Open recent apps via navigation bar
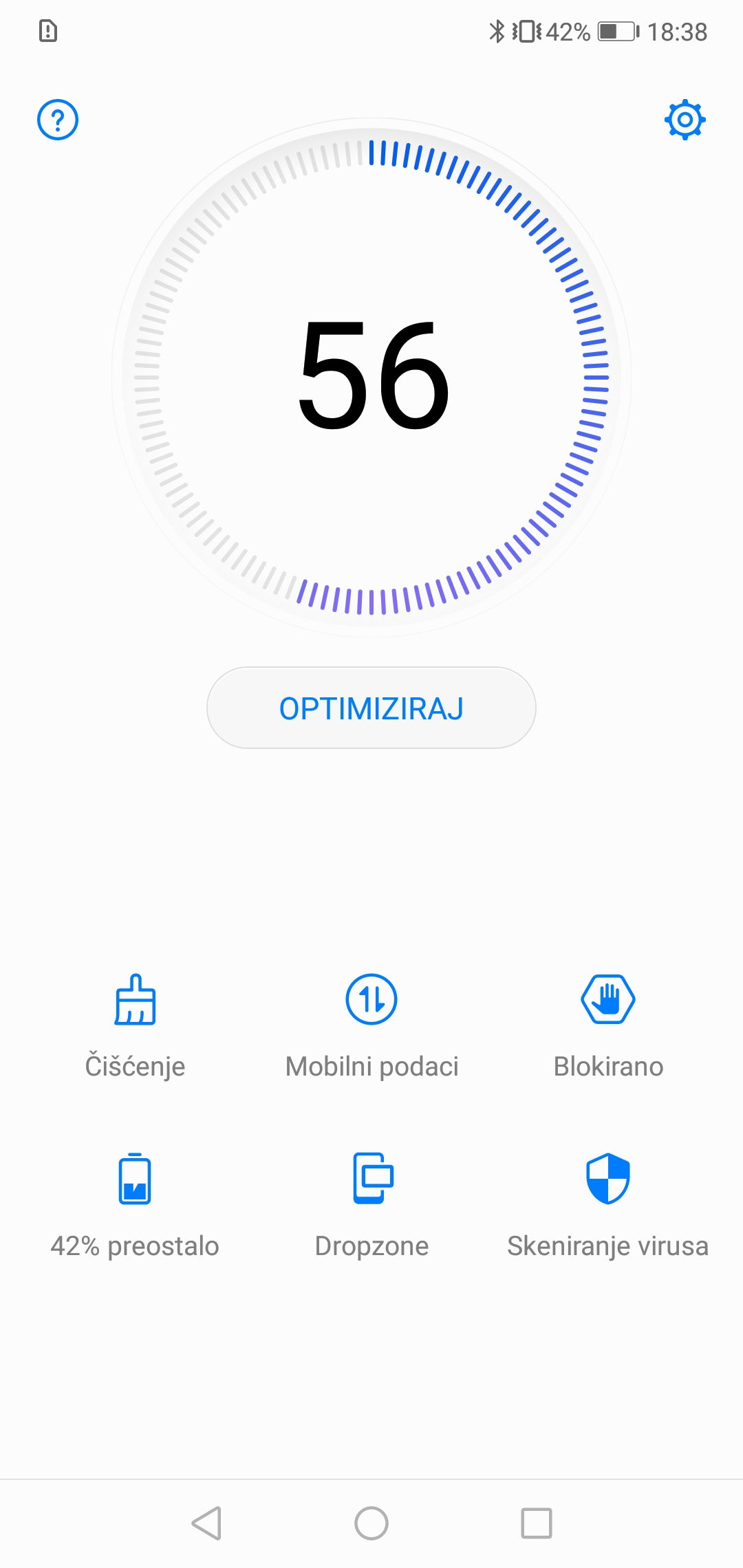The image size is (743, 1568). pyautogui.click(x=537, y=1523)
